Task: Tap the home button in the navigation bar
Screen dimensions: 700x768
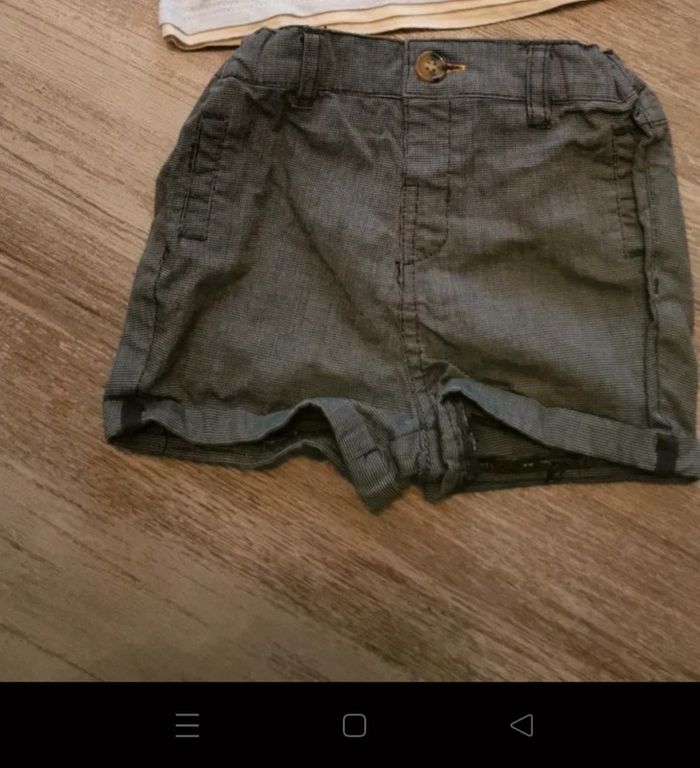Action: [354, 725]
